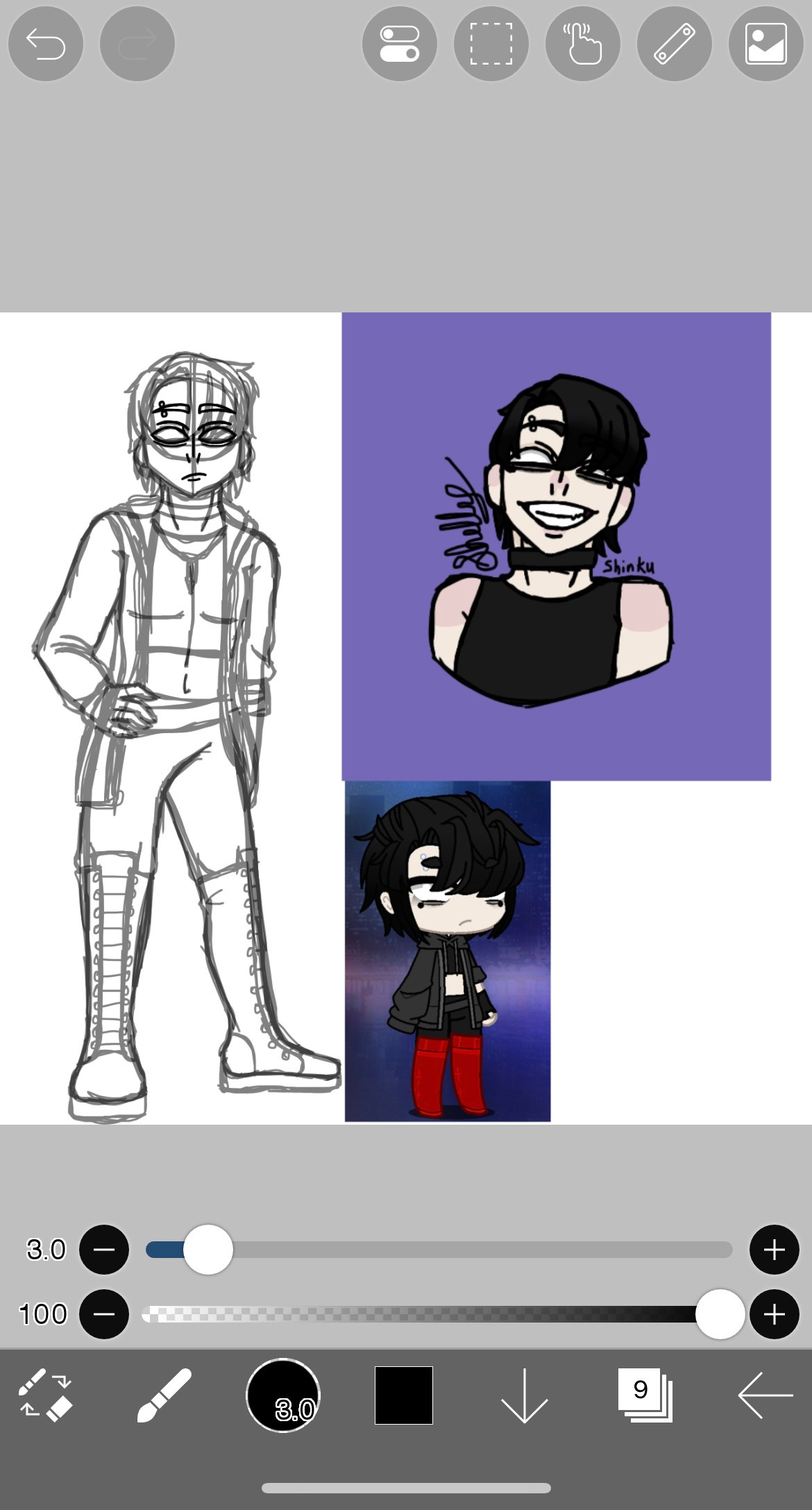Hide the toolbar with down arrow
The image size is (812, 1510).
tap(524, 1395)
